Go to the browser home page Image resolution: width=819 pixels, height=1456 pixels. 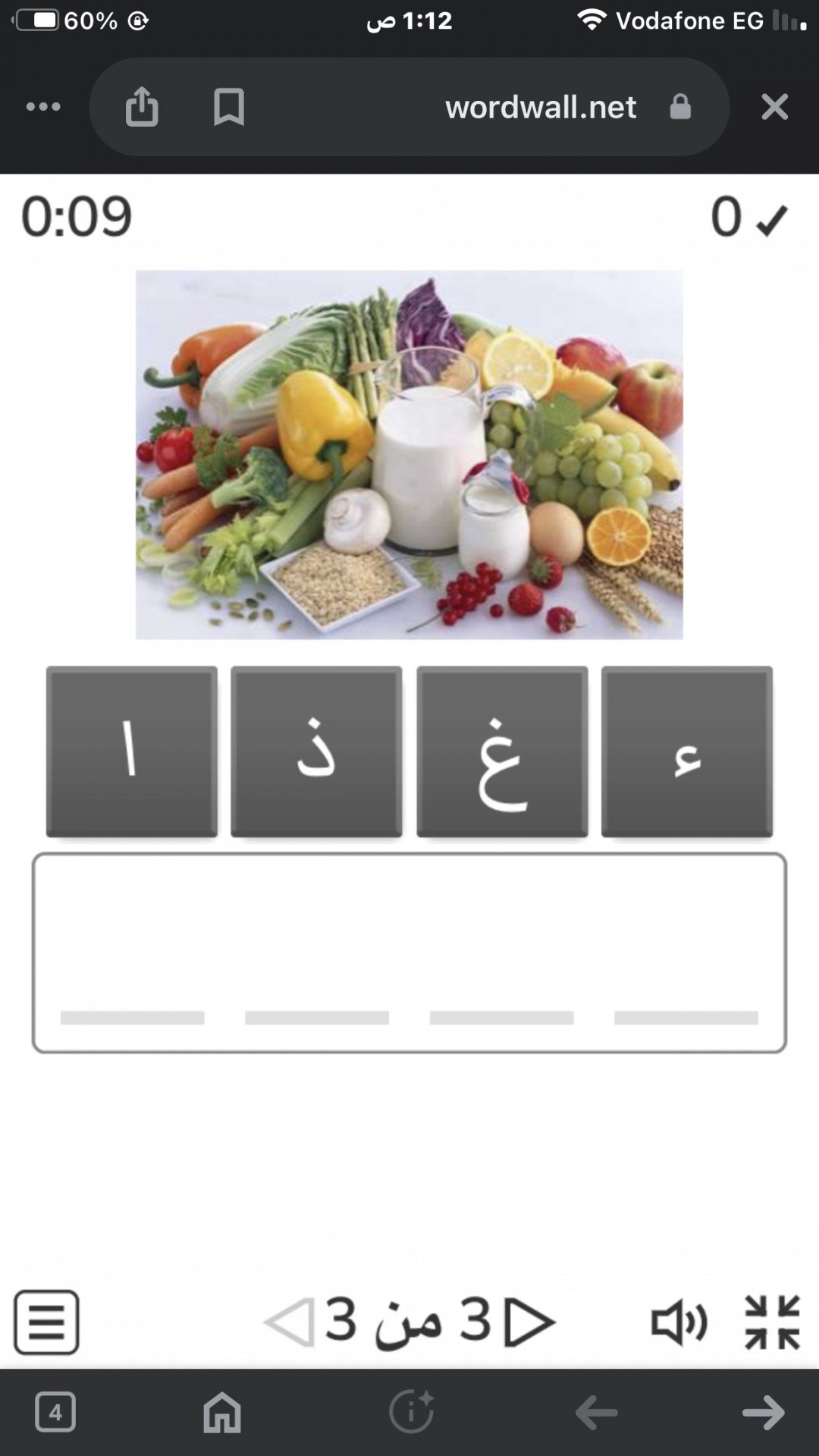[222, 1412]
